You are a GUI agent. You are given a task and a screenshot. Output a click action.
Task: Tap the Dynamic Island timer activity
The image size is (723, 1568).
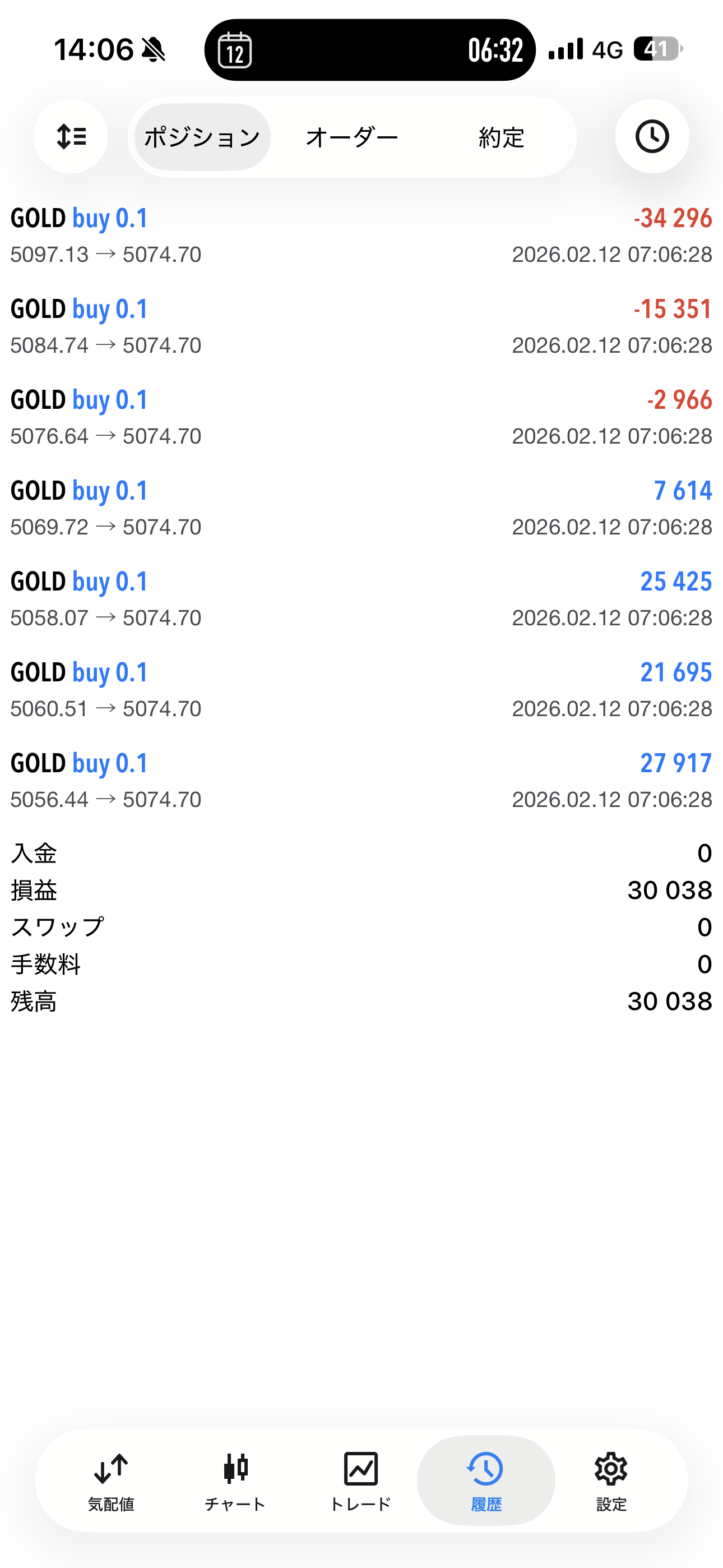369,50
